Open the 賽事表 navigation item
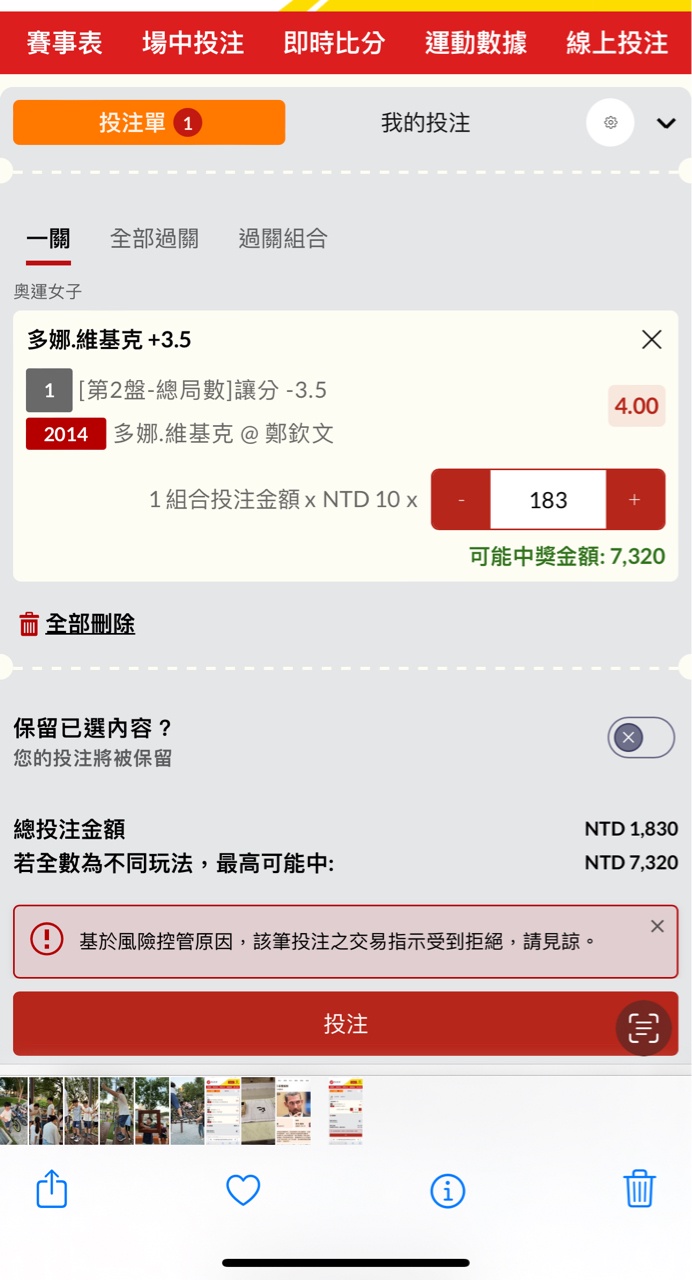Image resolution: width=692 pixels, height=1280 pixels. [64, 43]
